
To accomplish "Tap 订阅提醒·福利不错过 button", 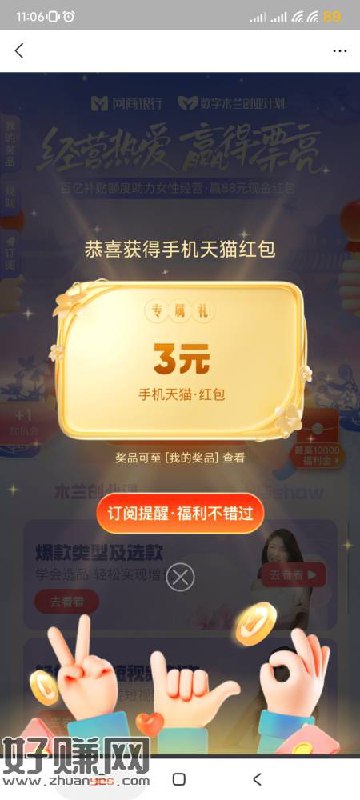I will [181, 513].
